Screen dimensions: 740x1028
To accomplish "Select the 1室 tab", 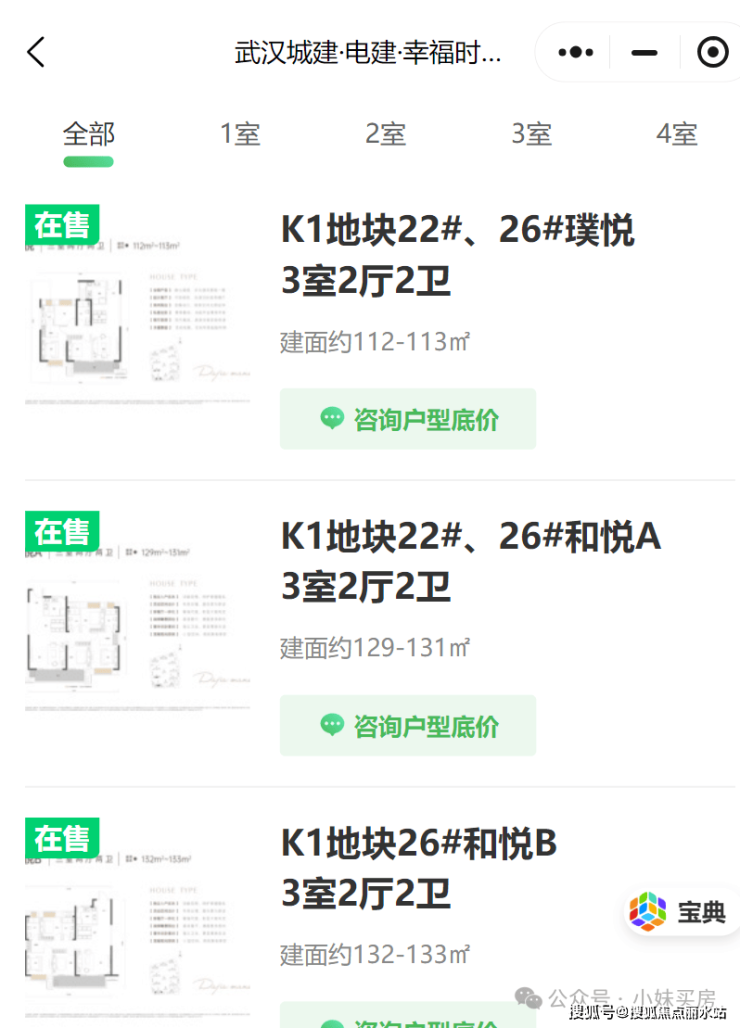I will point(240,134).
